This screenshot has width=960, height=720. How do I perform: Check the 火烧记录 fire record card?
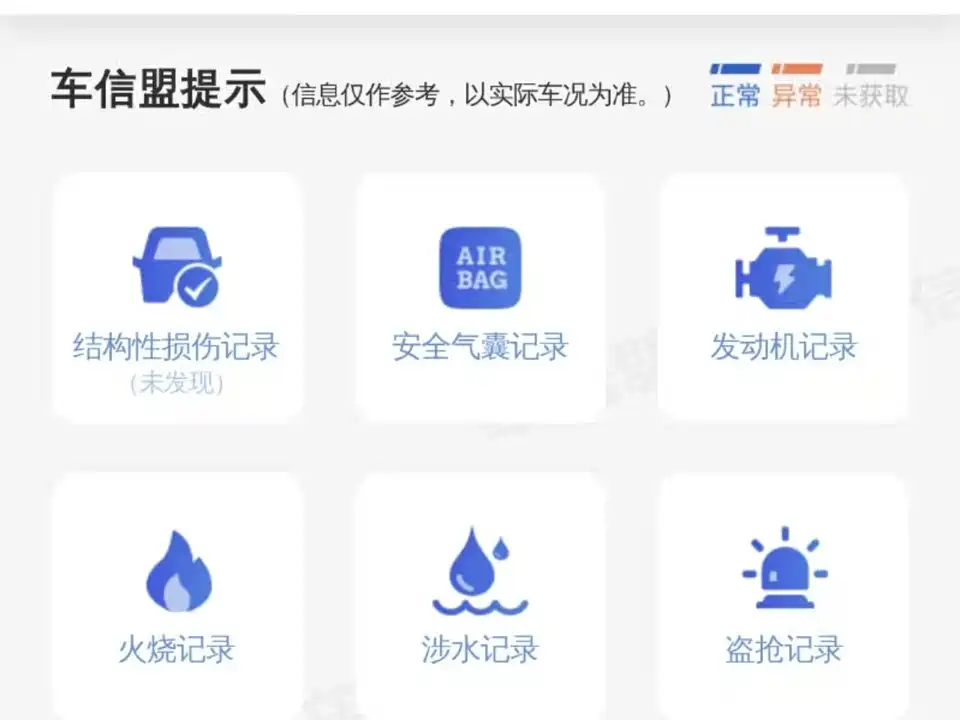[x=177, y=595]
